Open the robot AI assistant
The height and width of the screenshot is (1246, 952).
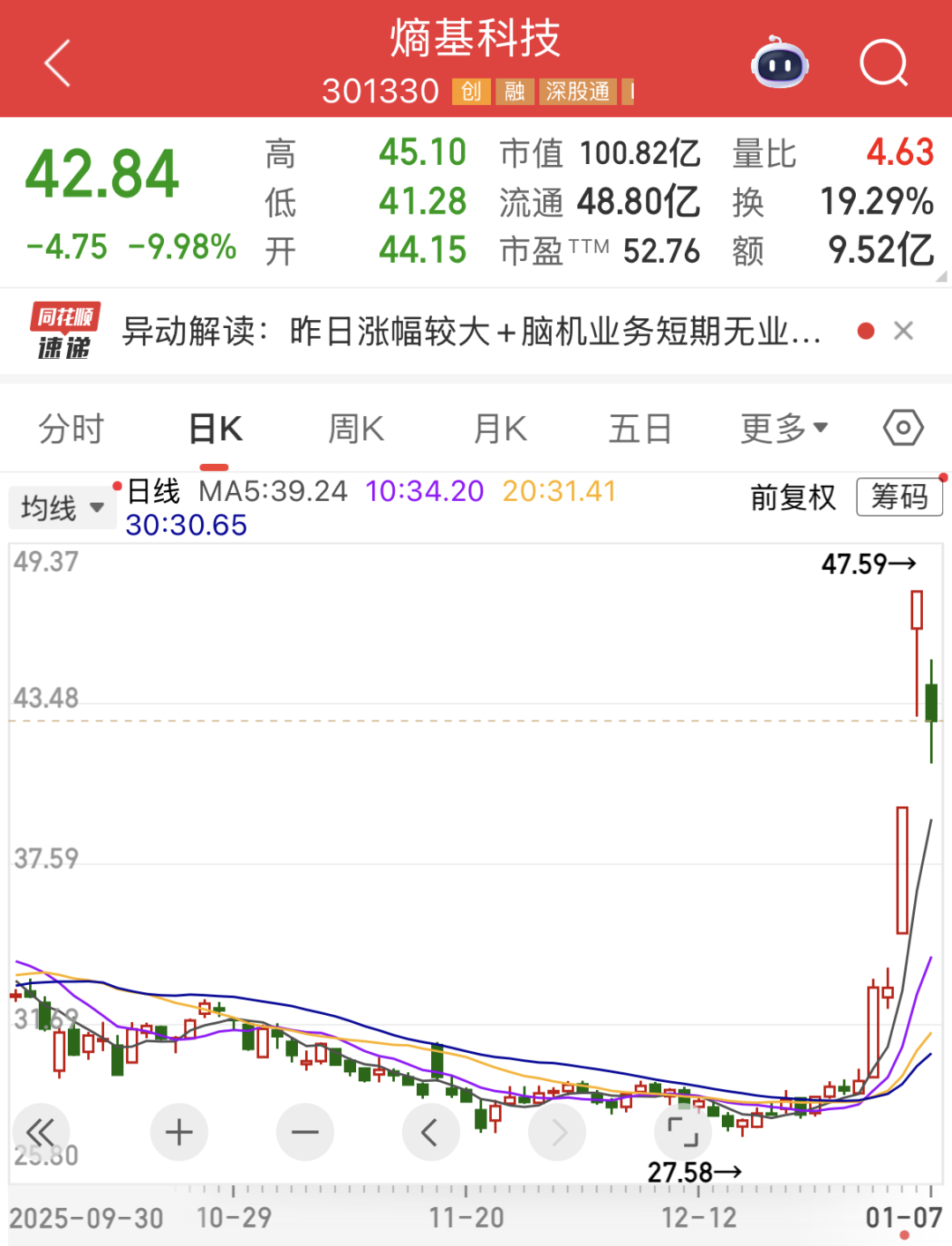[x=779, y=63]
